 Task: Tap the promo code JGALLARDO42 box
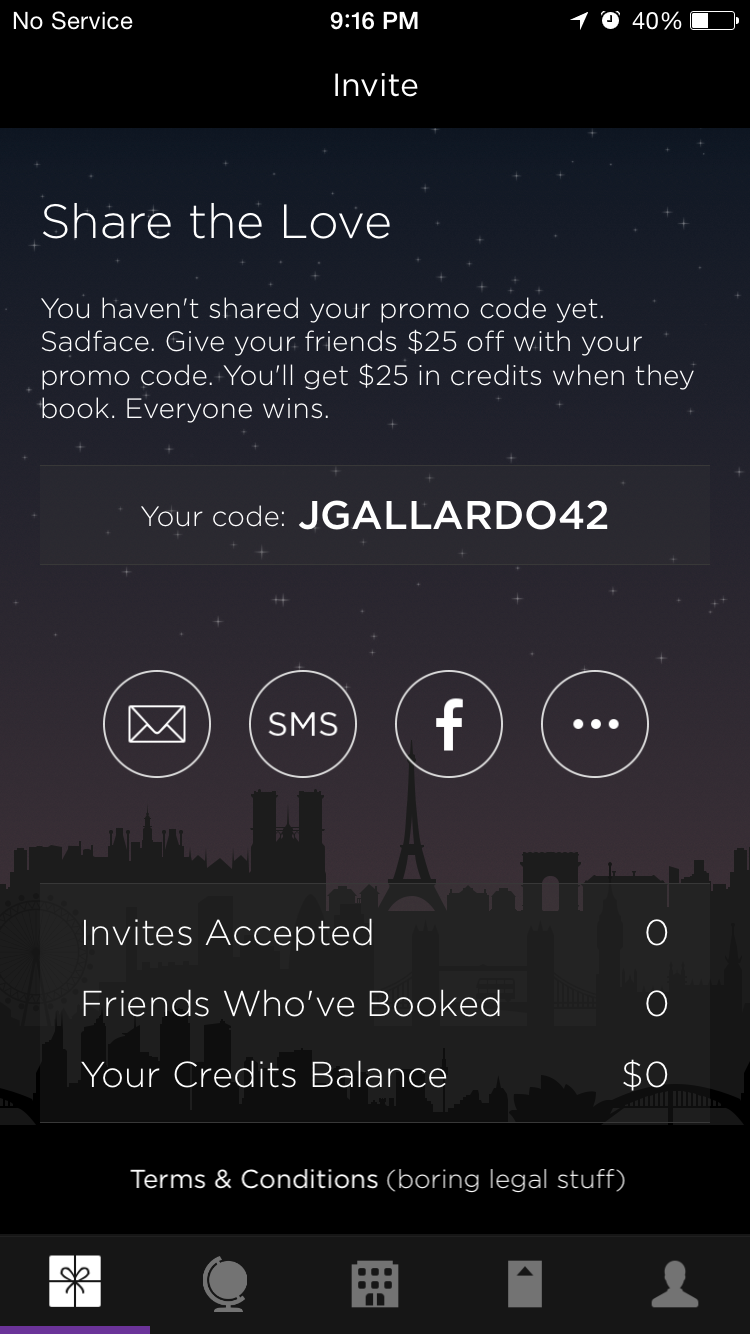coord(375,515)
